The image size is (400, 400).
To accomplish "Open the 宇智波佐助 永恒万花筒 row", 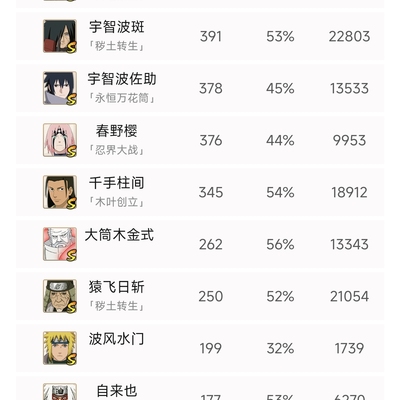I will click(200, 88).
